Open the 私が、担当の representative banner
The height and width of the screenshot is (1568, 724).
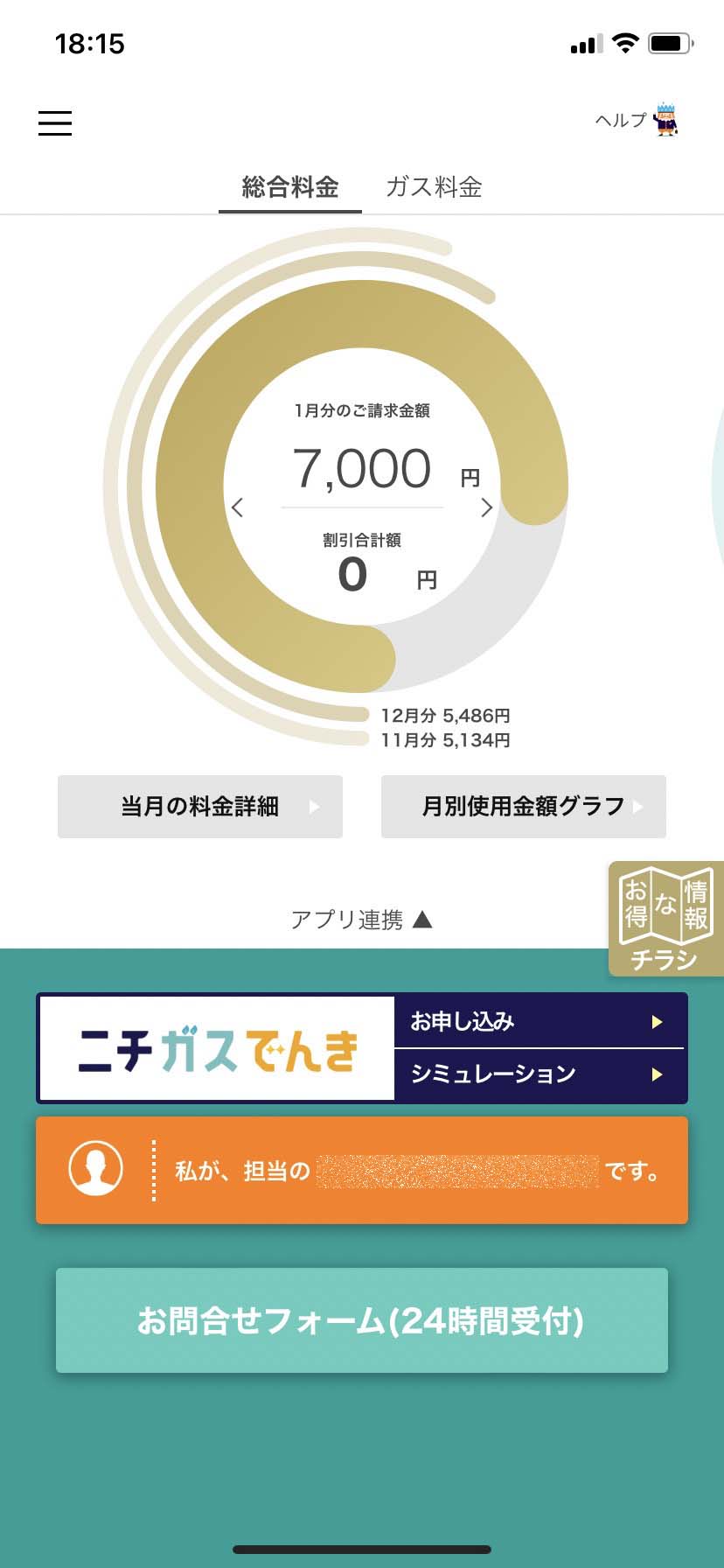click(362, 1170)
